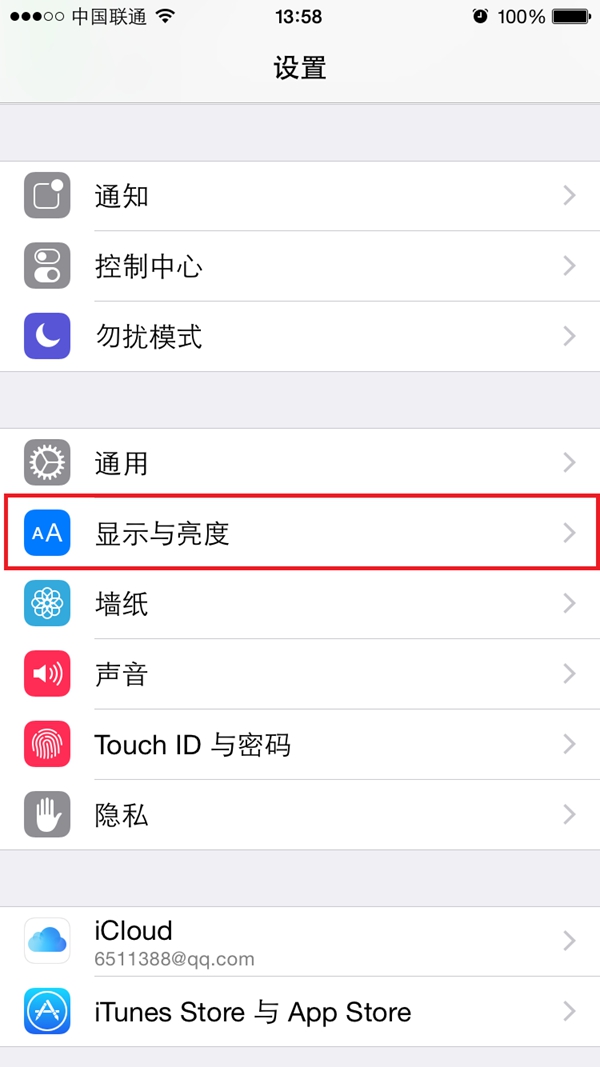Open the 通知 settings row
Viewport: 600px width, 1067px height.
point(300,196)
